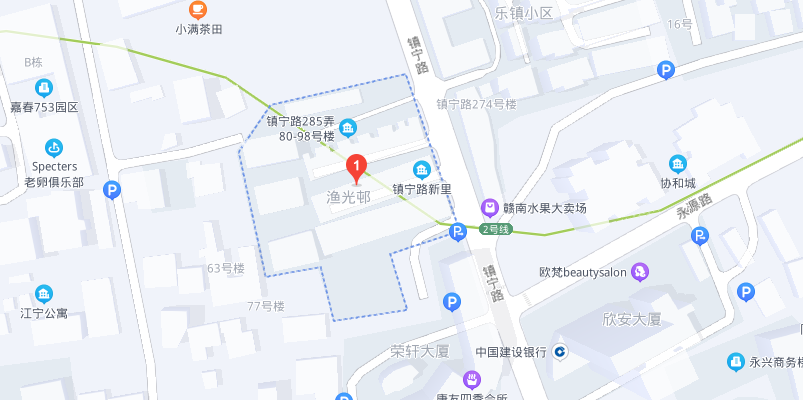Tap the 中国建设银行 bank marker

(x=561, y=352)
